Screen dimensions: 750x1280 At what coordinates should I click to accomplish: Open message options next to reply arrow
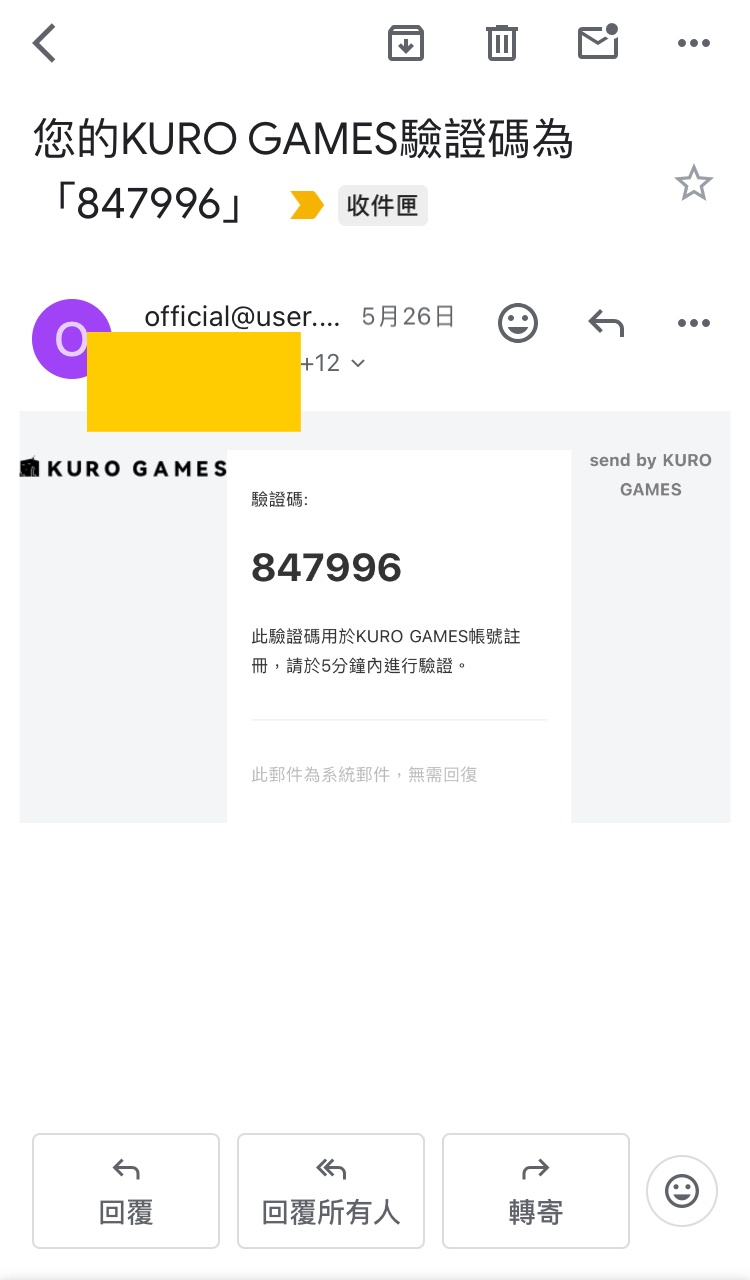point(693,323)
